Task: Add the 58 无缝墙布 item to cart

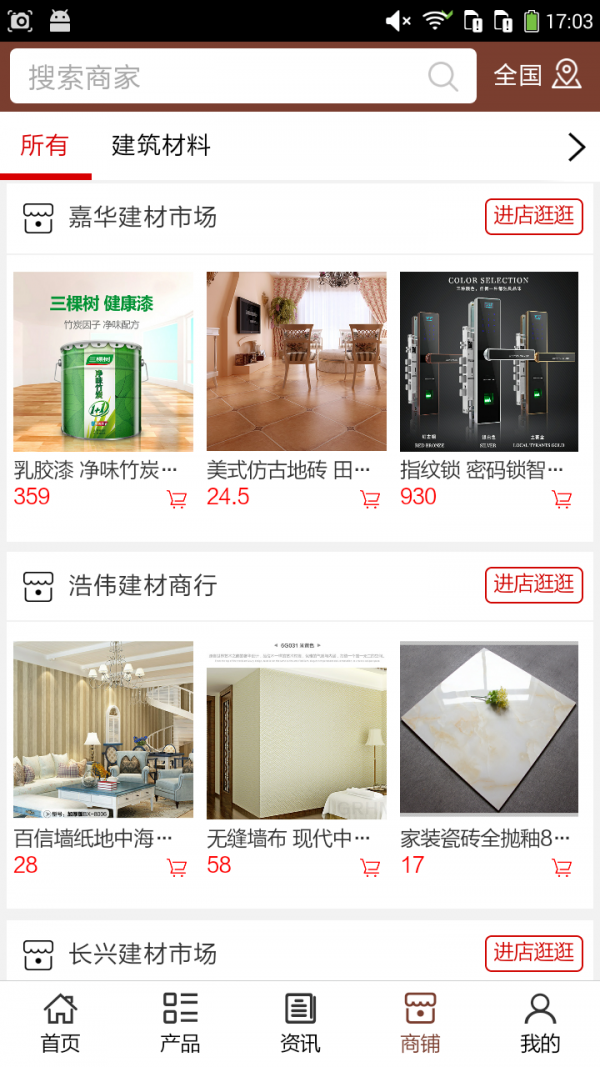Action: point(370,867)
